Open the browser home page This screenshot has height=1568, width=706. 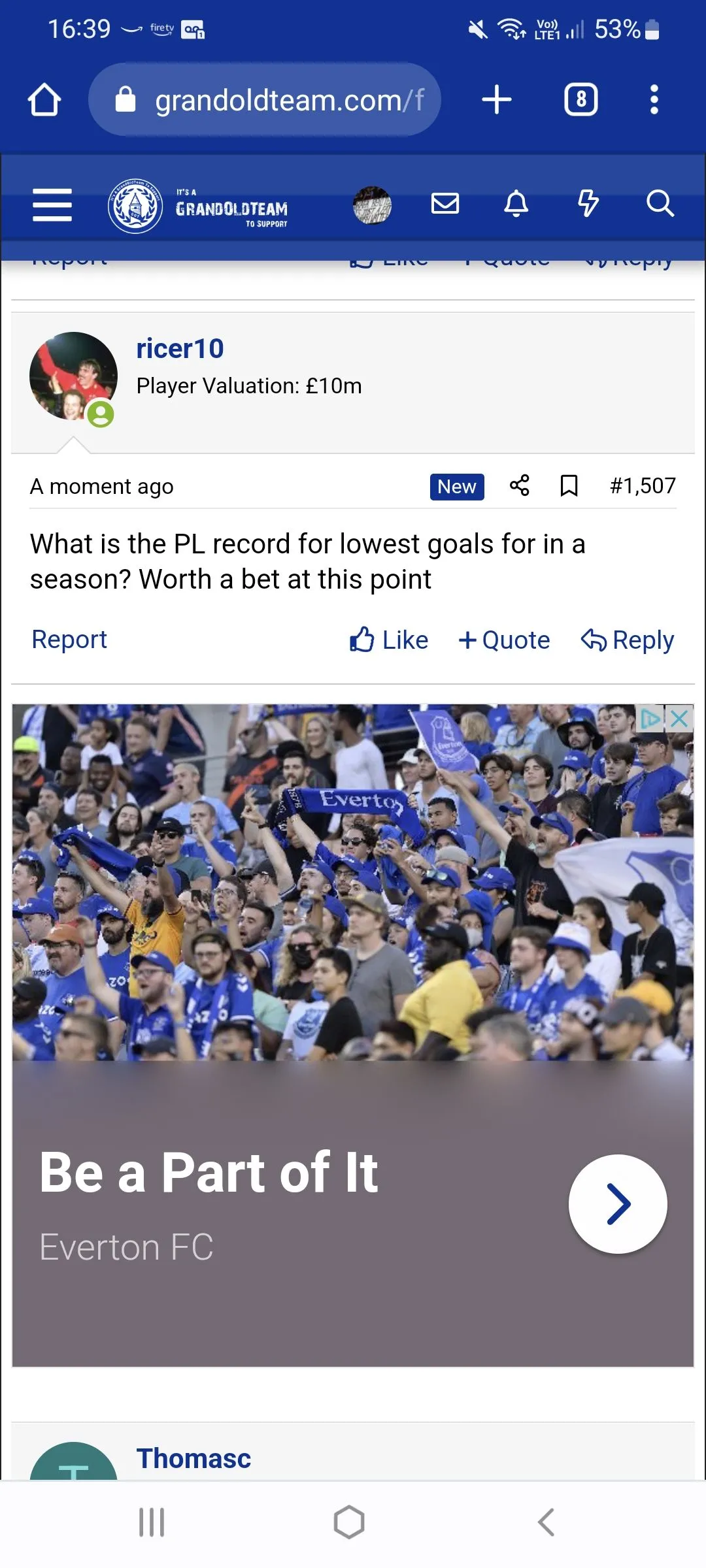(x=44, y=100)
